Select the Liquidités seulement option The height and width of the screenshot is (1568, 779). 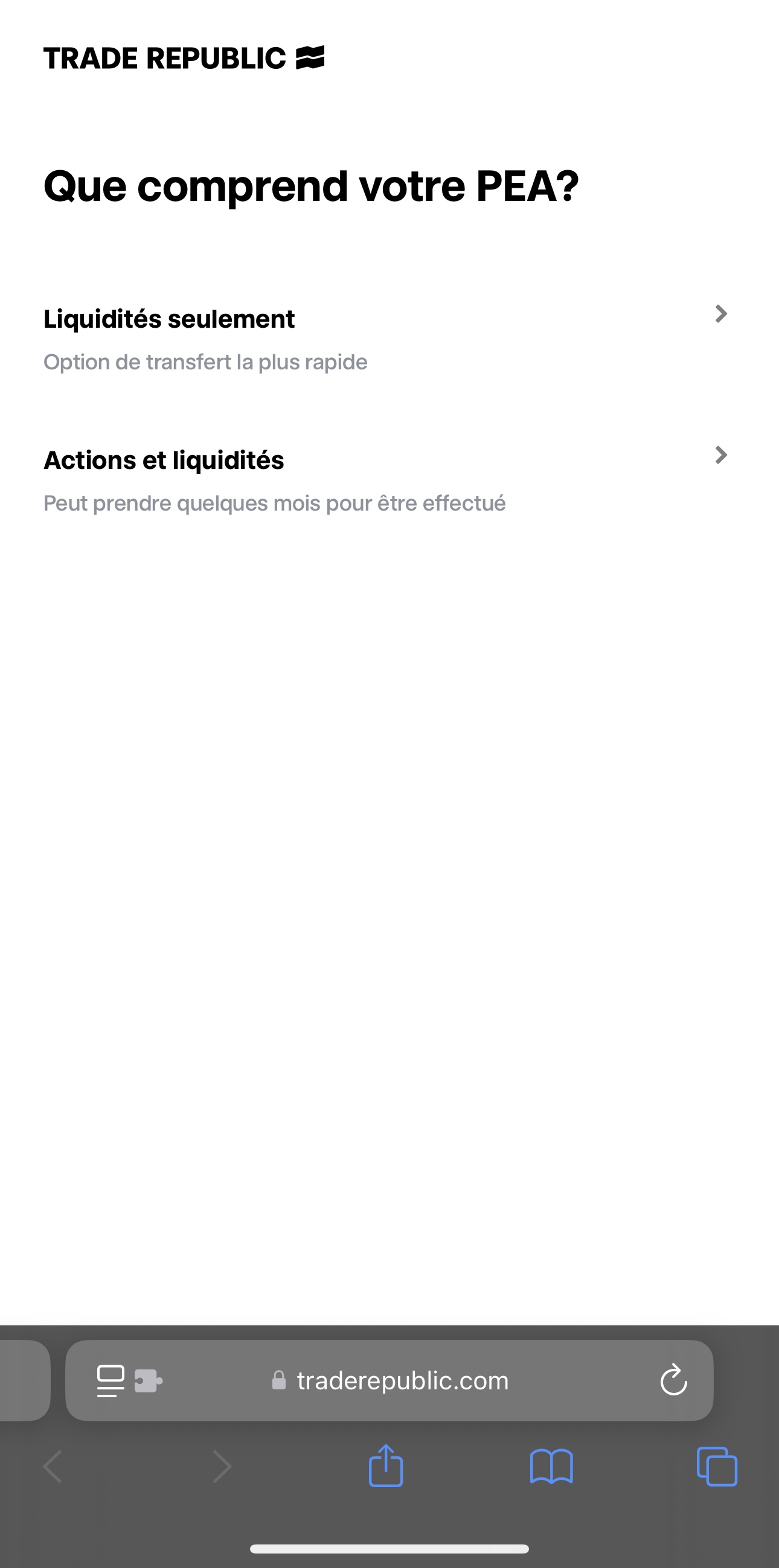388,339
